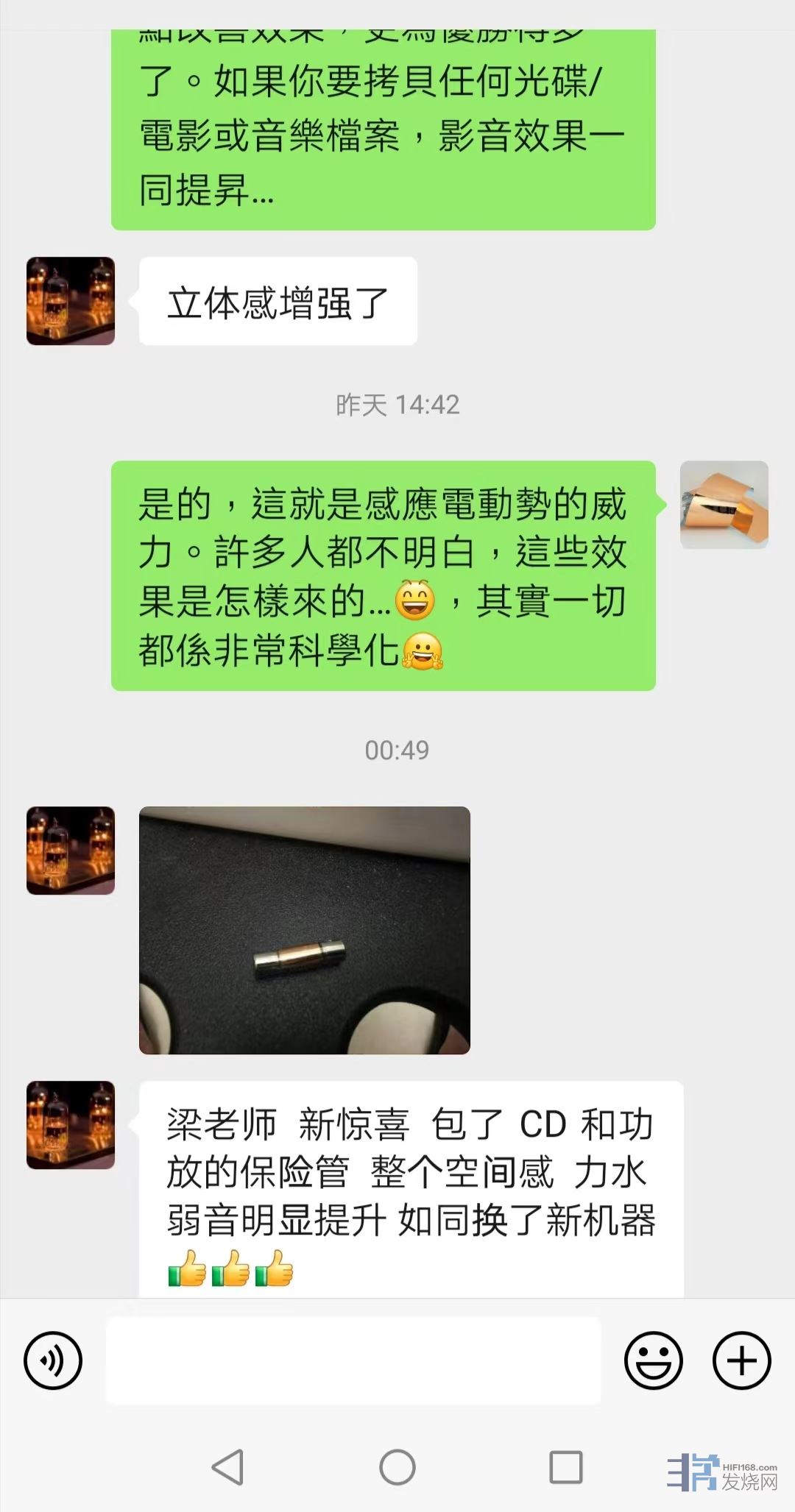Open the emoji picker
Image resolution: width=795 pixels, height=1512 pixels.
(653, 1360)
